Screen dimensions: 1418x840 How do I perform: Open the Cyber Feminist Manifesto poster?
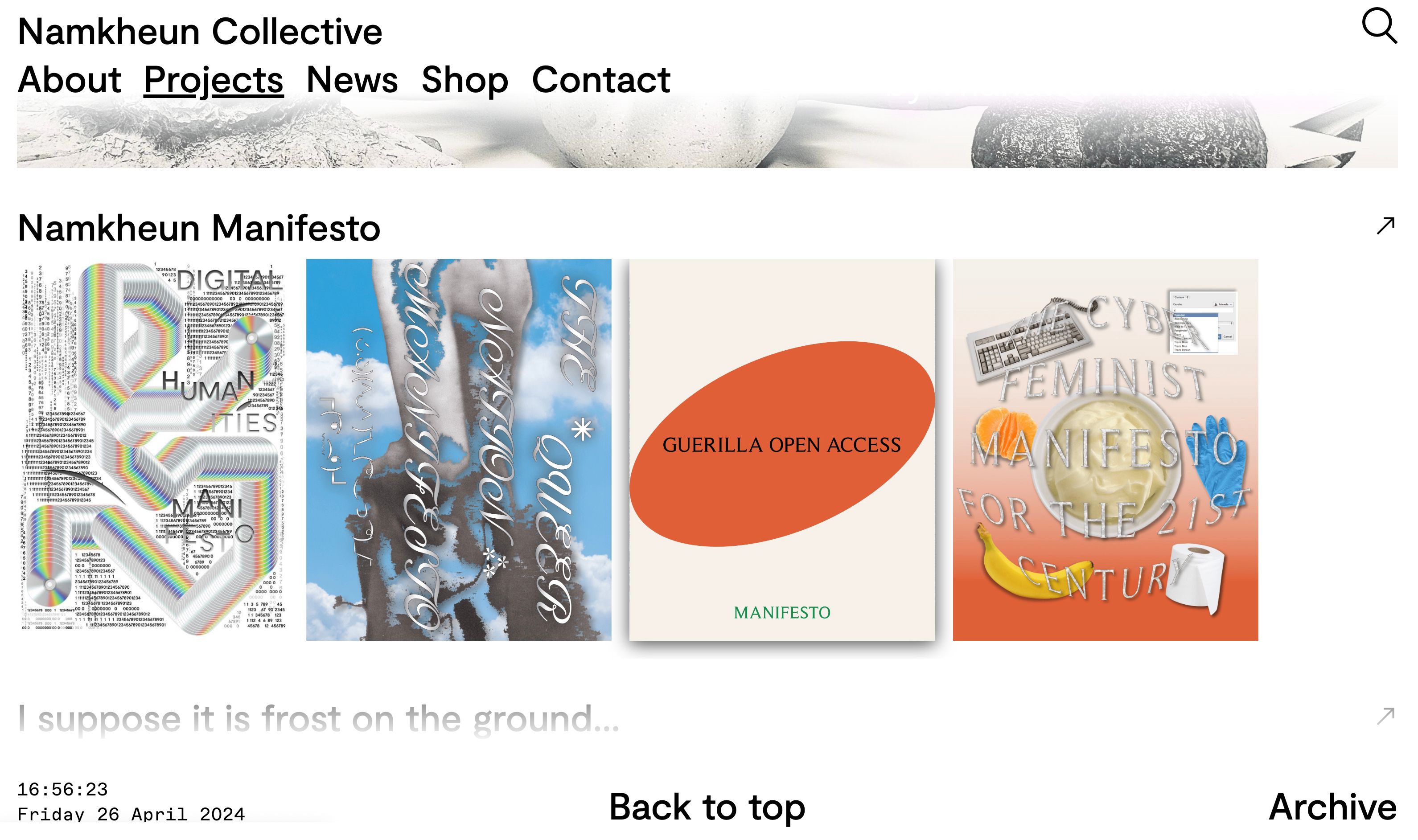[x=1105, y=450]
